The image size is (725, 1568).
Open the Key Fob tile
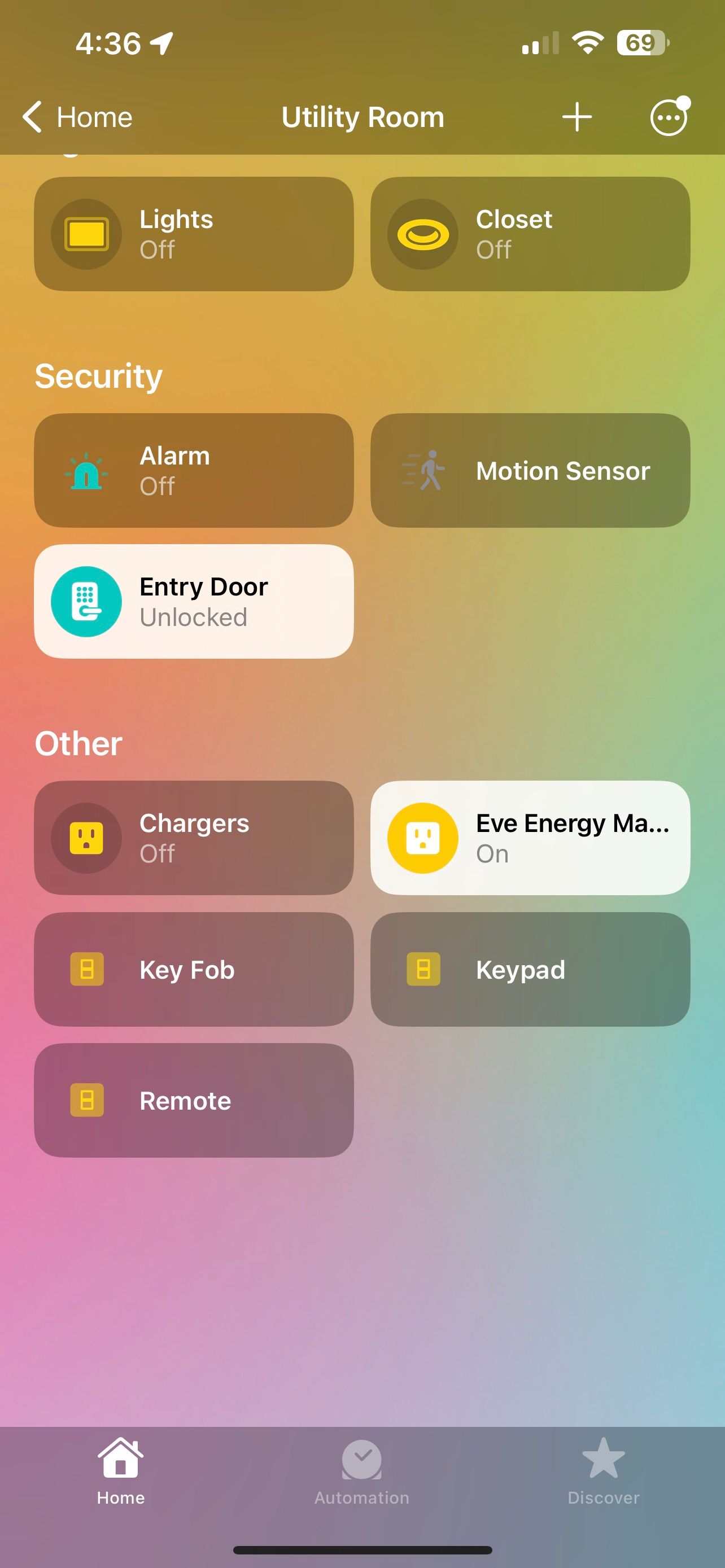pos(194,969)
